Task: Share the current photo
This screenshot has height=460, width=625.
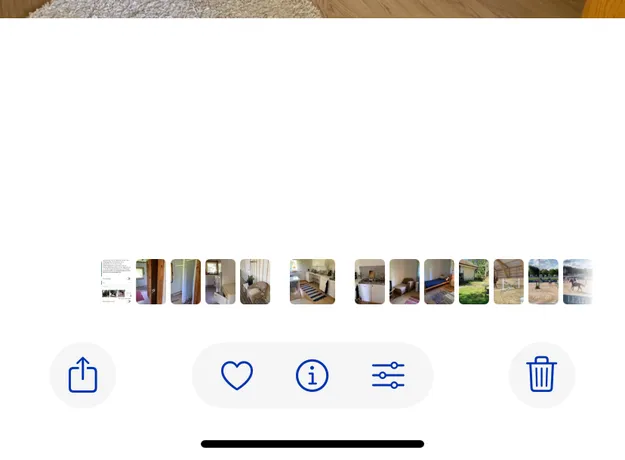Action: click(83, 375)
